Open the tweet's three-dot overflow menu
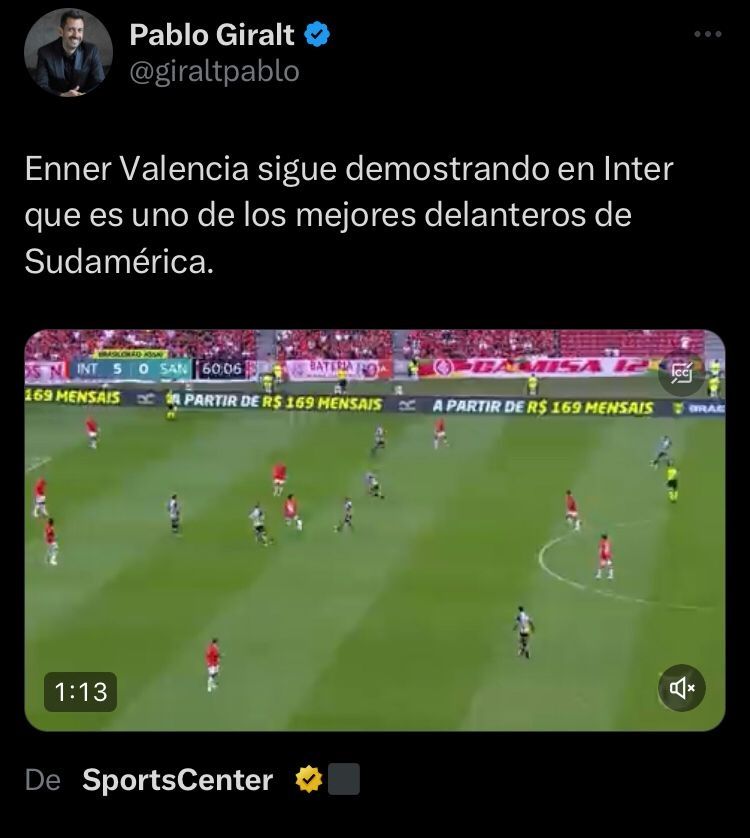Viewport: 750px width, 838px height. [707, 35]
